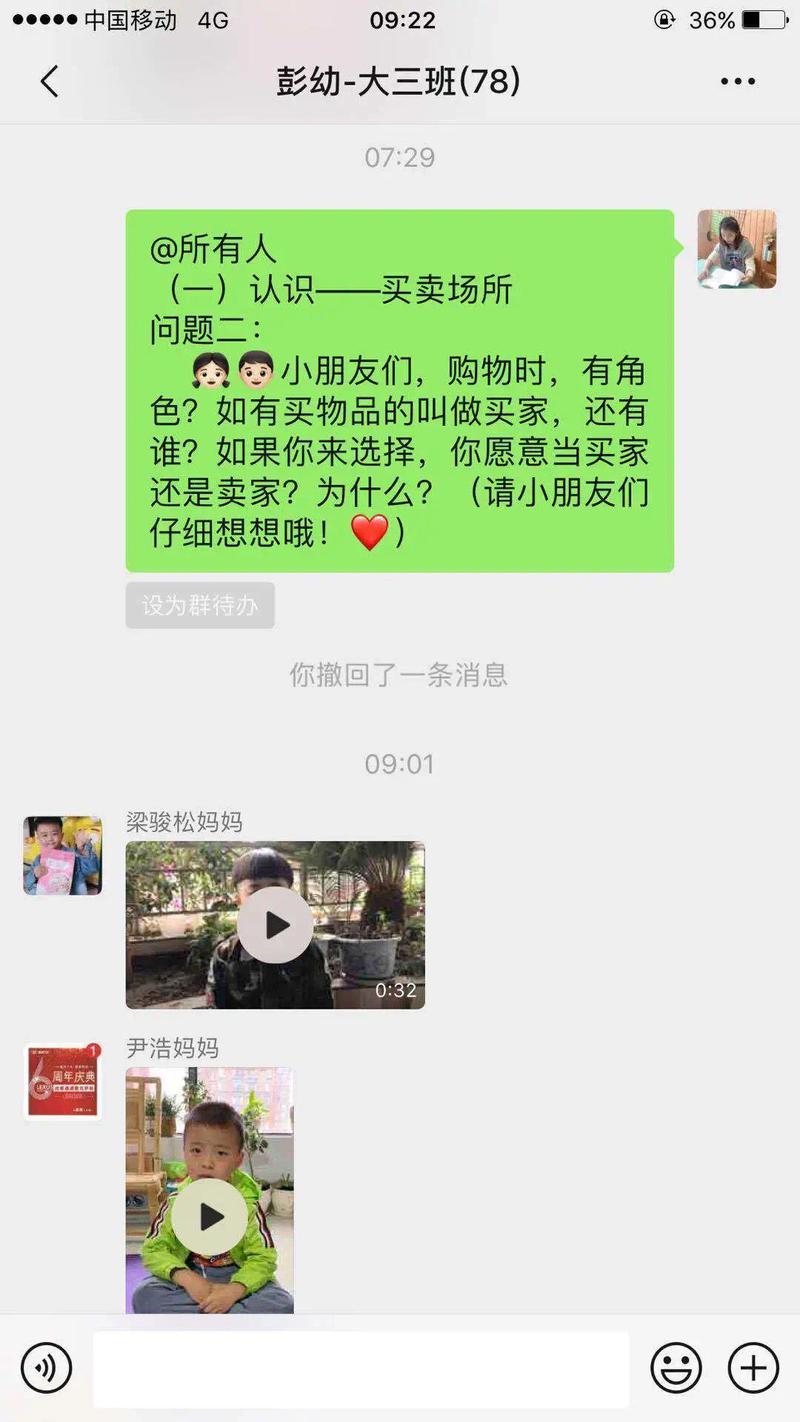The image size is (800, 1422).
Task: Open 尹浩妈妈's profile avatar
Action: click(x=63, y=1081)
